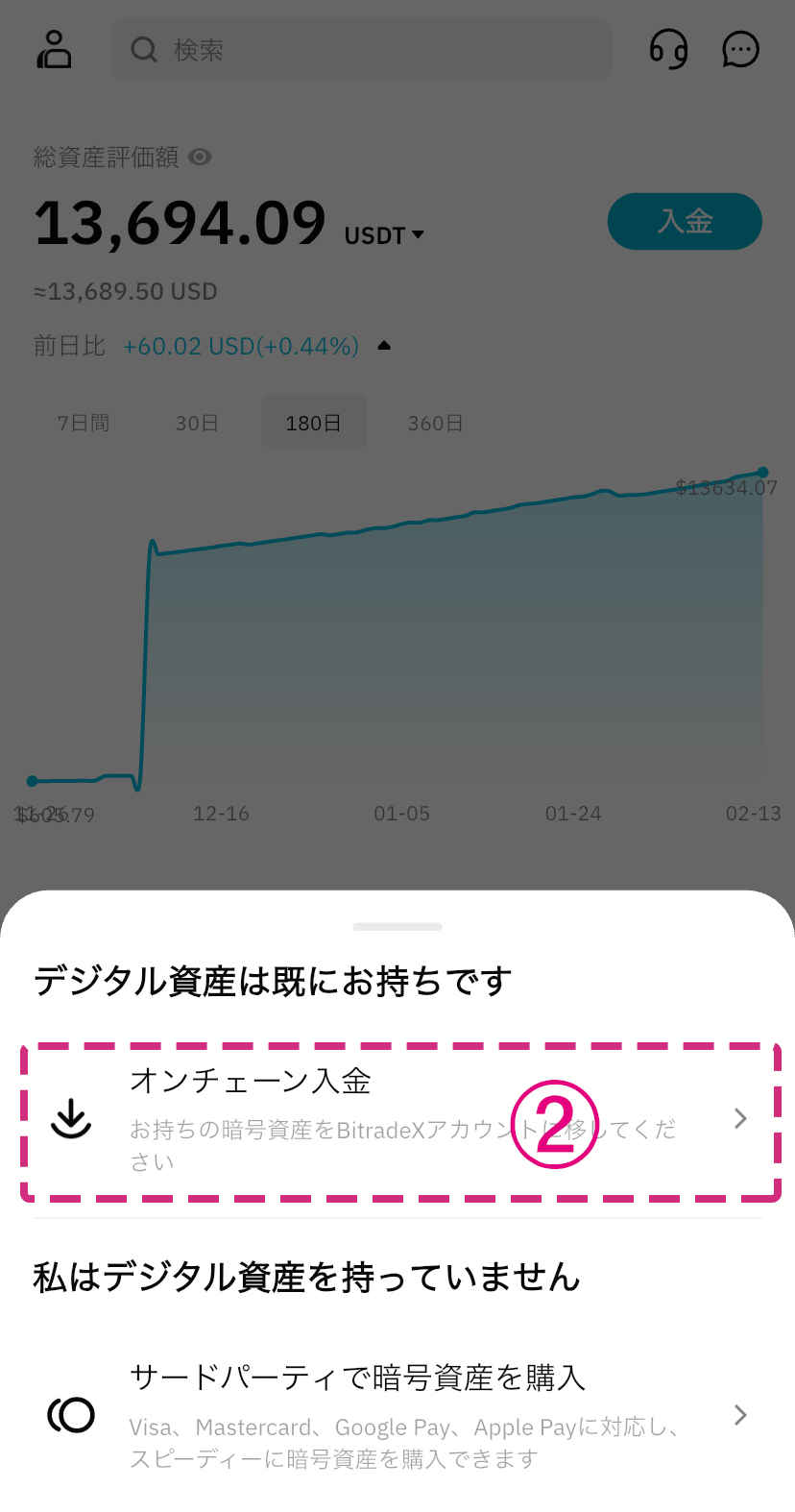Tap the 入金 deposit button
The width and height of the screenshot is (795, 1512).
pyautogui.click(x=685, y=221)
